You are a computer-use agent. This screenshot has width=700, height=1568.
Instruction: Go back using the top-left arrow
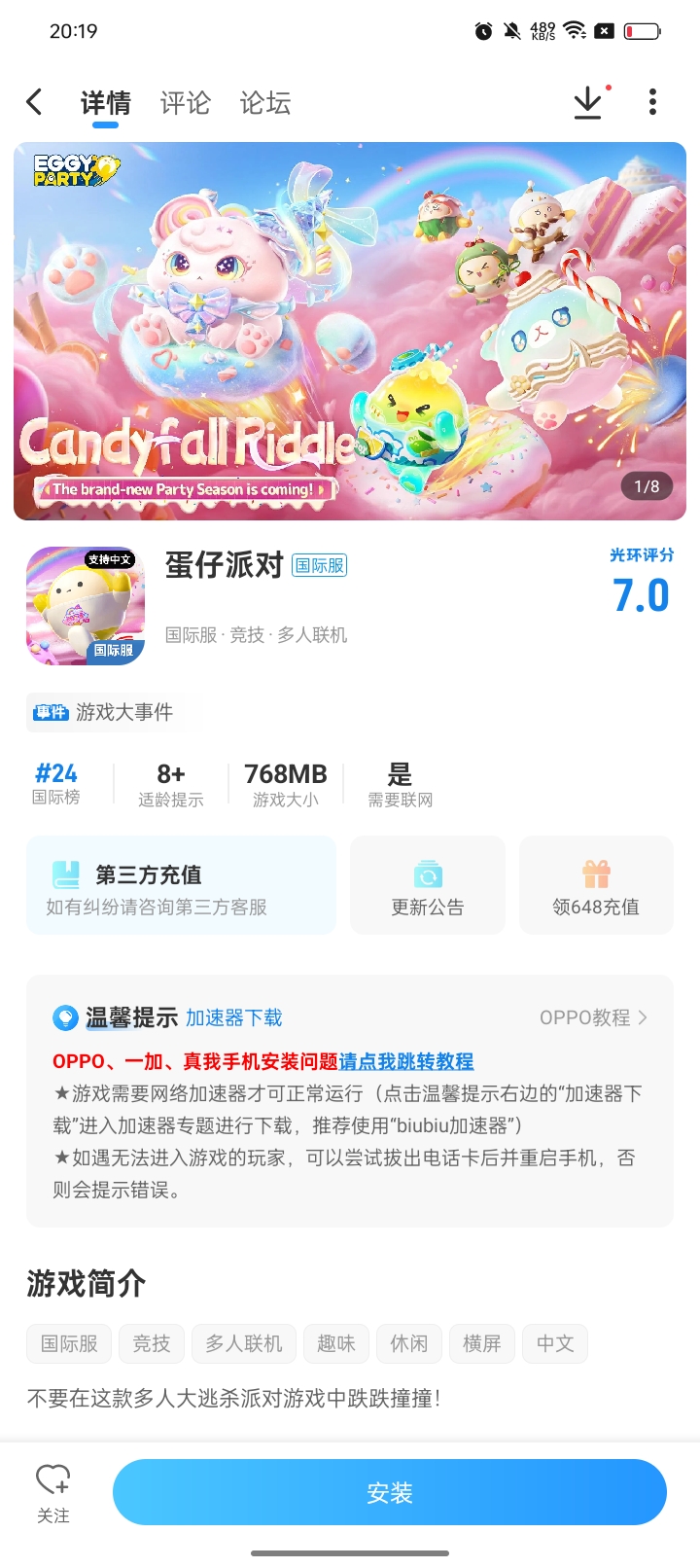coord(35,102)
